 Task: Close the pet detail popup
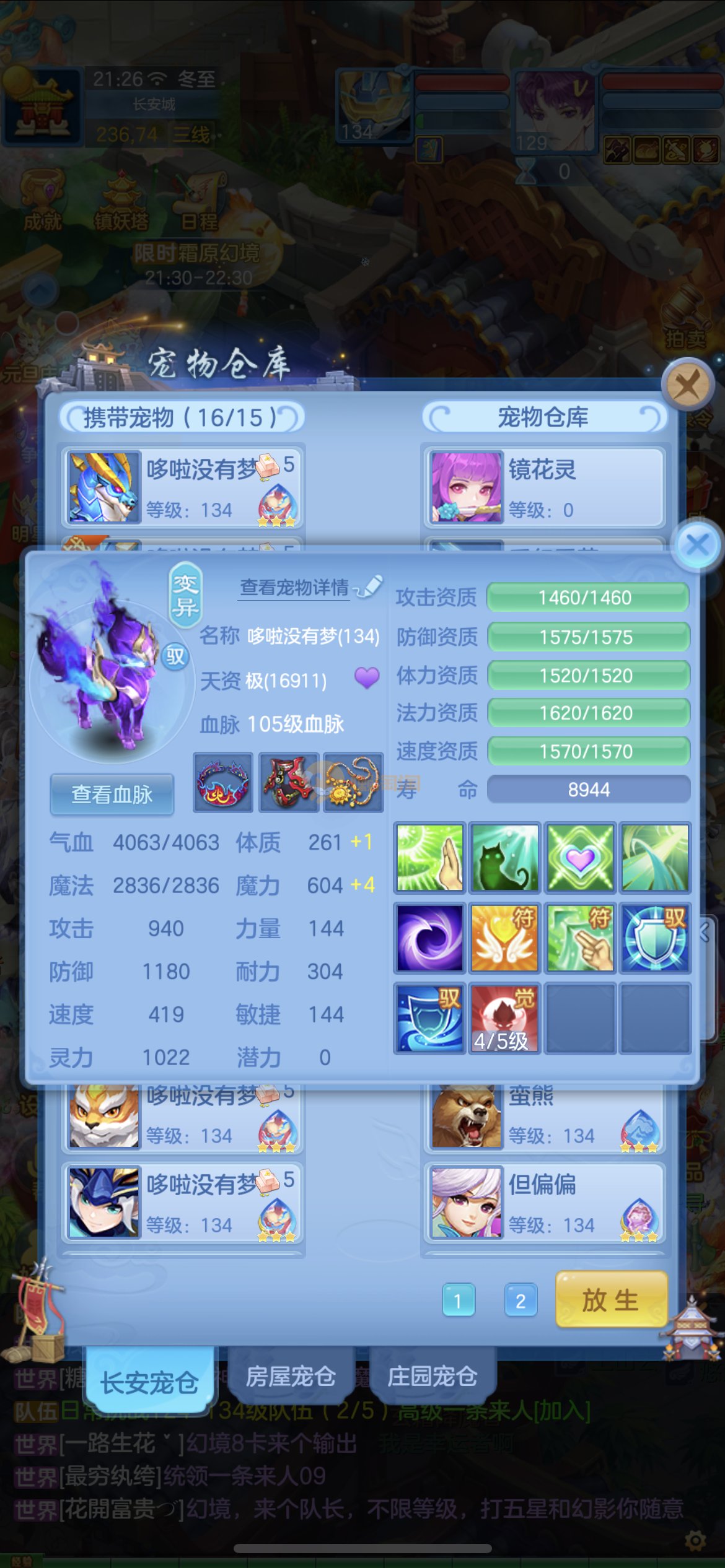point(697,545)
